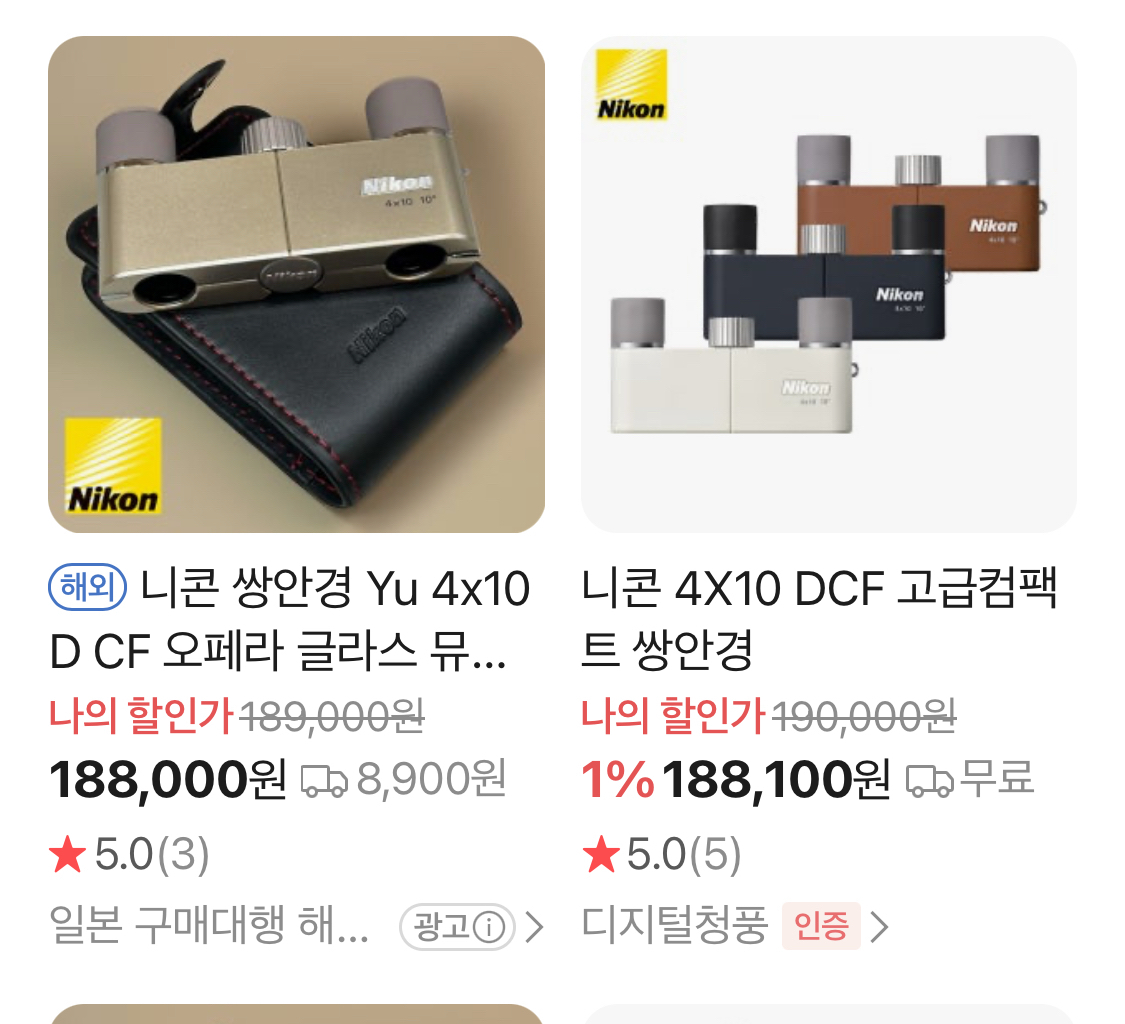
Task: Open the gold Nikon Yu 4x10 binoculars image
Action: [x=296, y=284]
